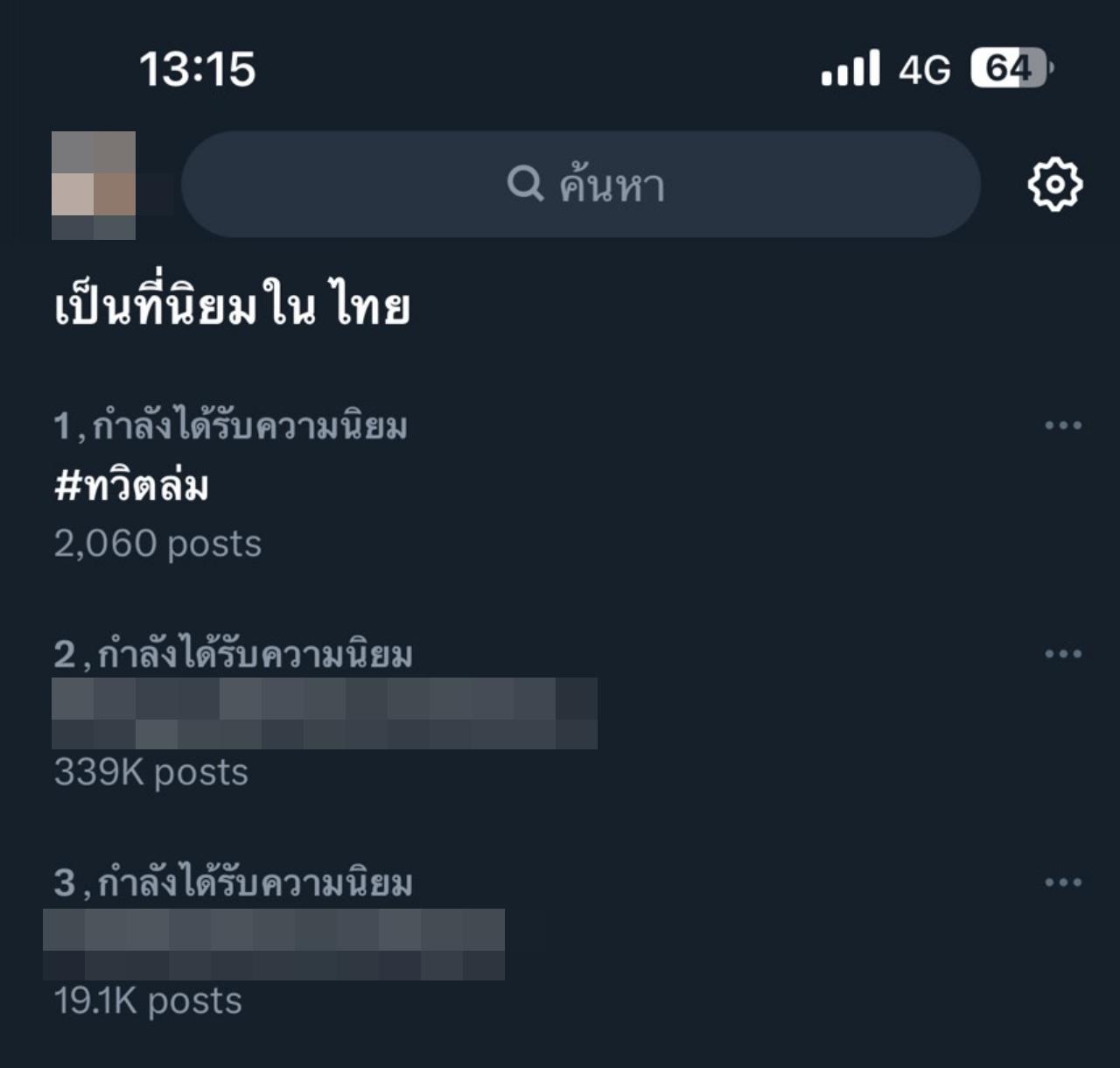The image size is (1120, 1068).
Task: Open the profile avatar menu
Action: point(94,185)
